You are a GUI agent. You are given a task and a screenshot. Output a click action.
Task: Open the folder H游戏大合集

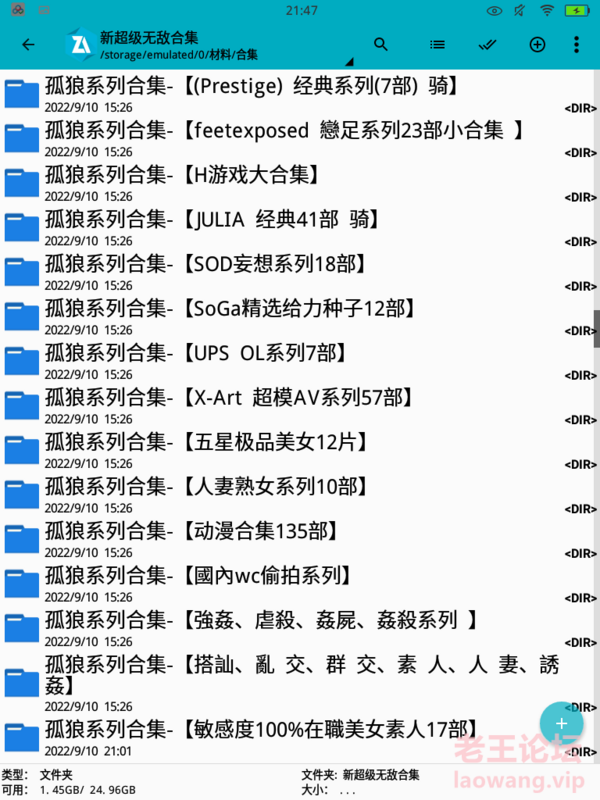coord(250,175)
